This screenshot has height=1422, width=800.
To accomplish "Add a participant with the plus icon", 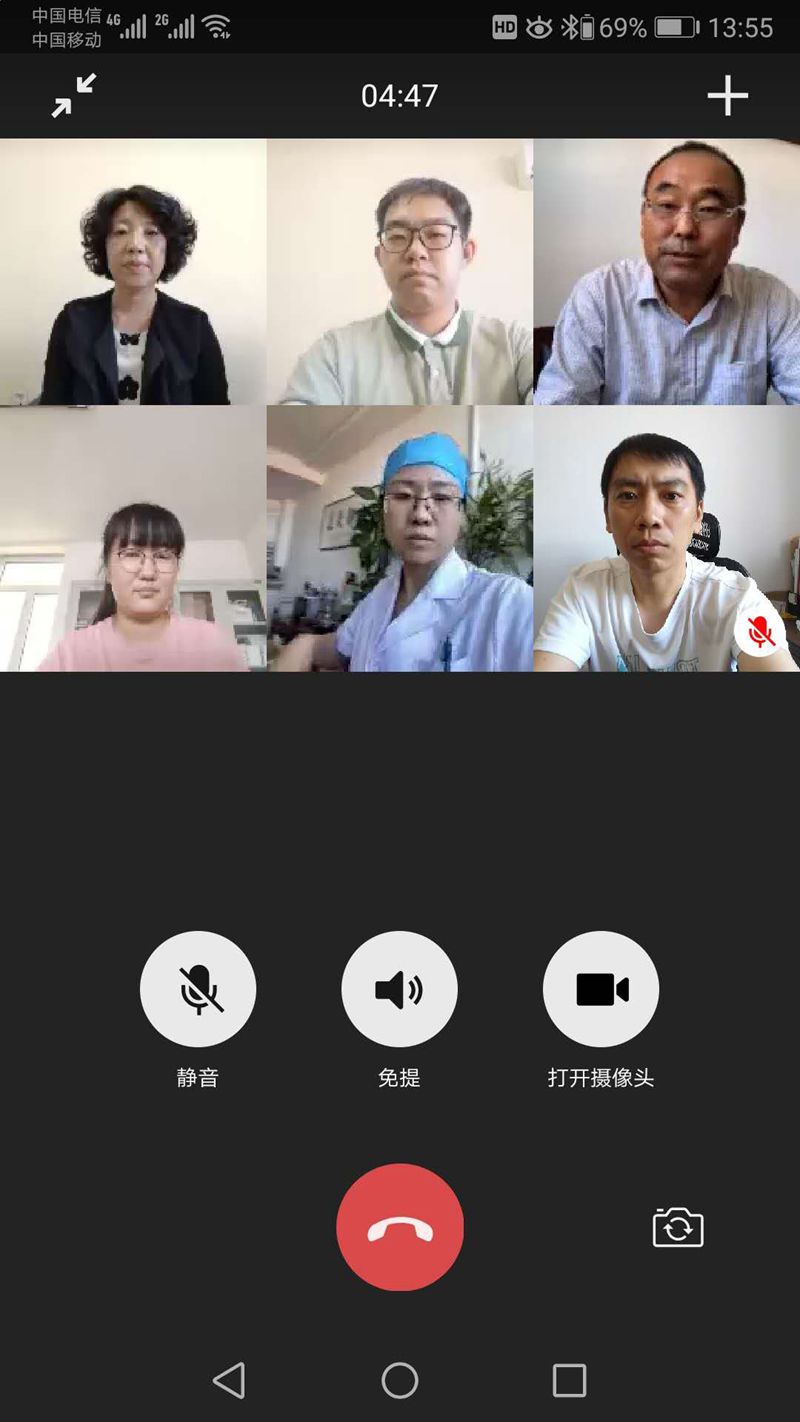I will (727, 96).
